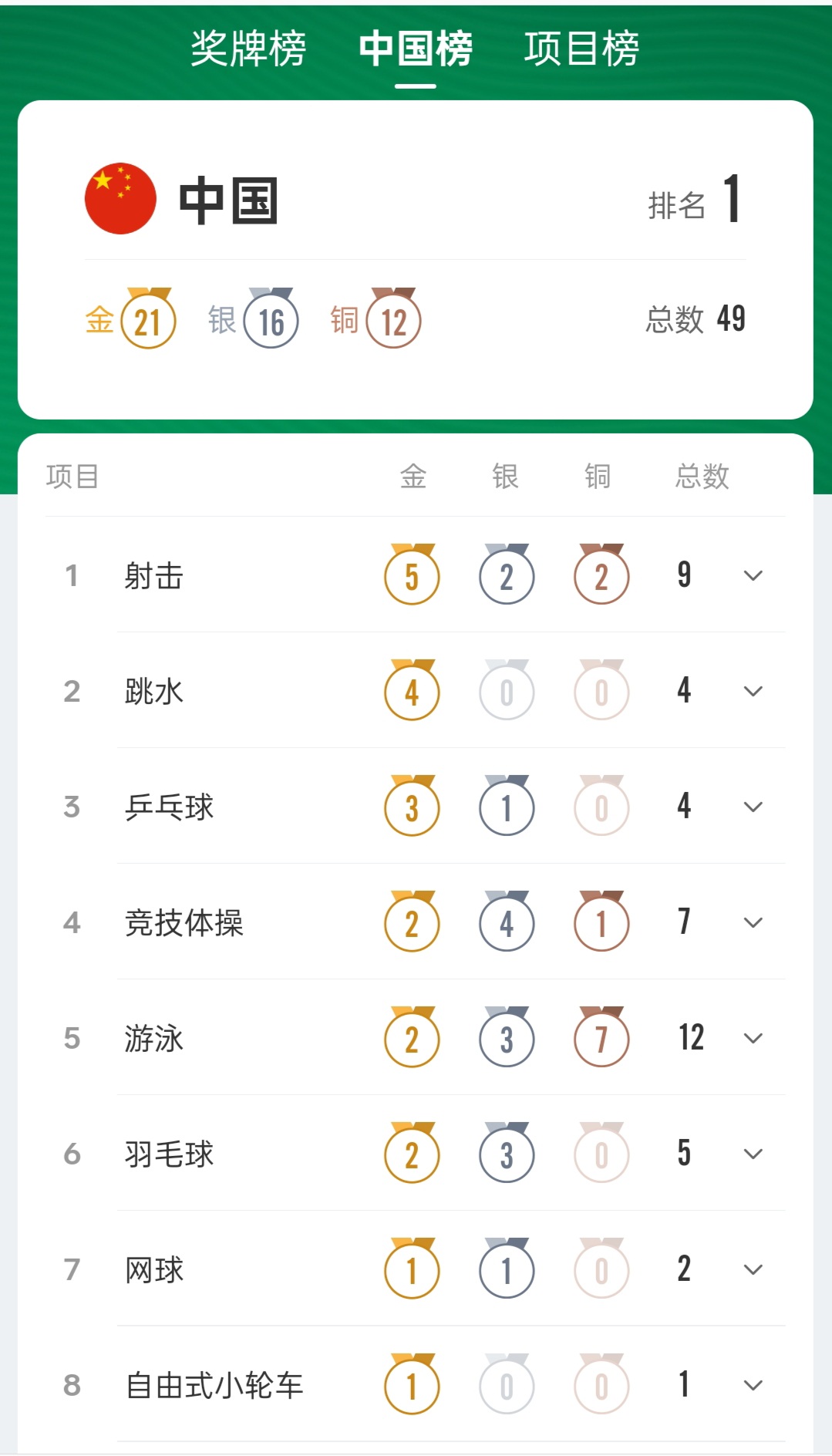The image size is (832, 1456).
Task: Expand 自由式小轮车 medal details
Action: [753, 1385]
